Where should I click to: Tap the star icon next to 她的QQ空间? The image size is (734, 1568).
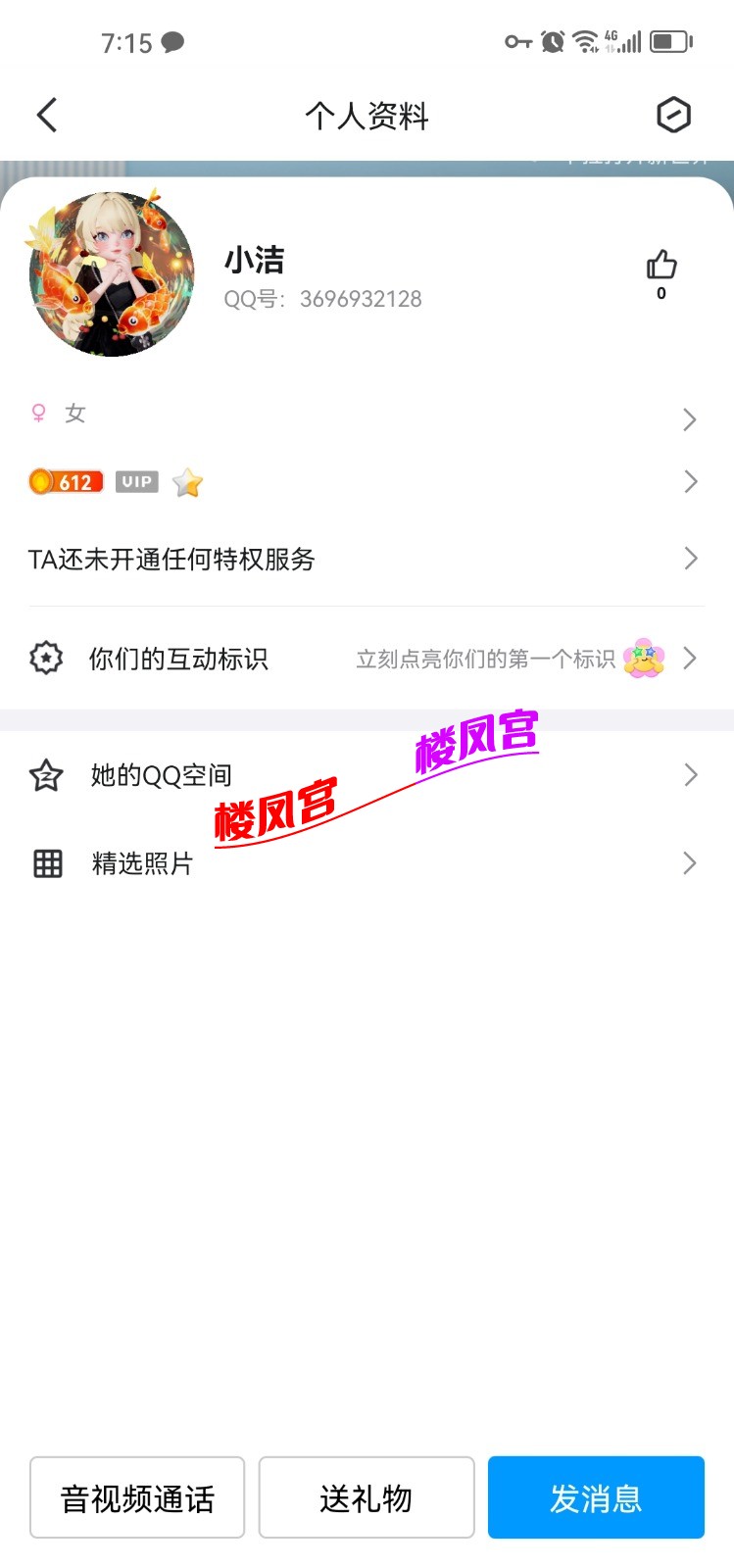point(45,774)
